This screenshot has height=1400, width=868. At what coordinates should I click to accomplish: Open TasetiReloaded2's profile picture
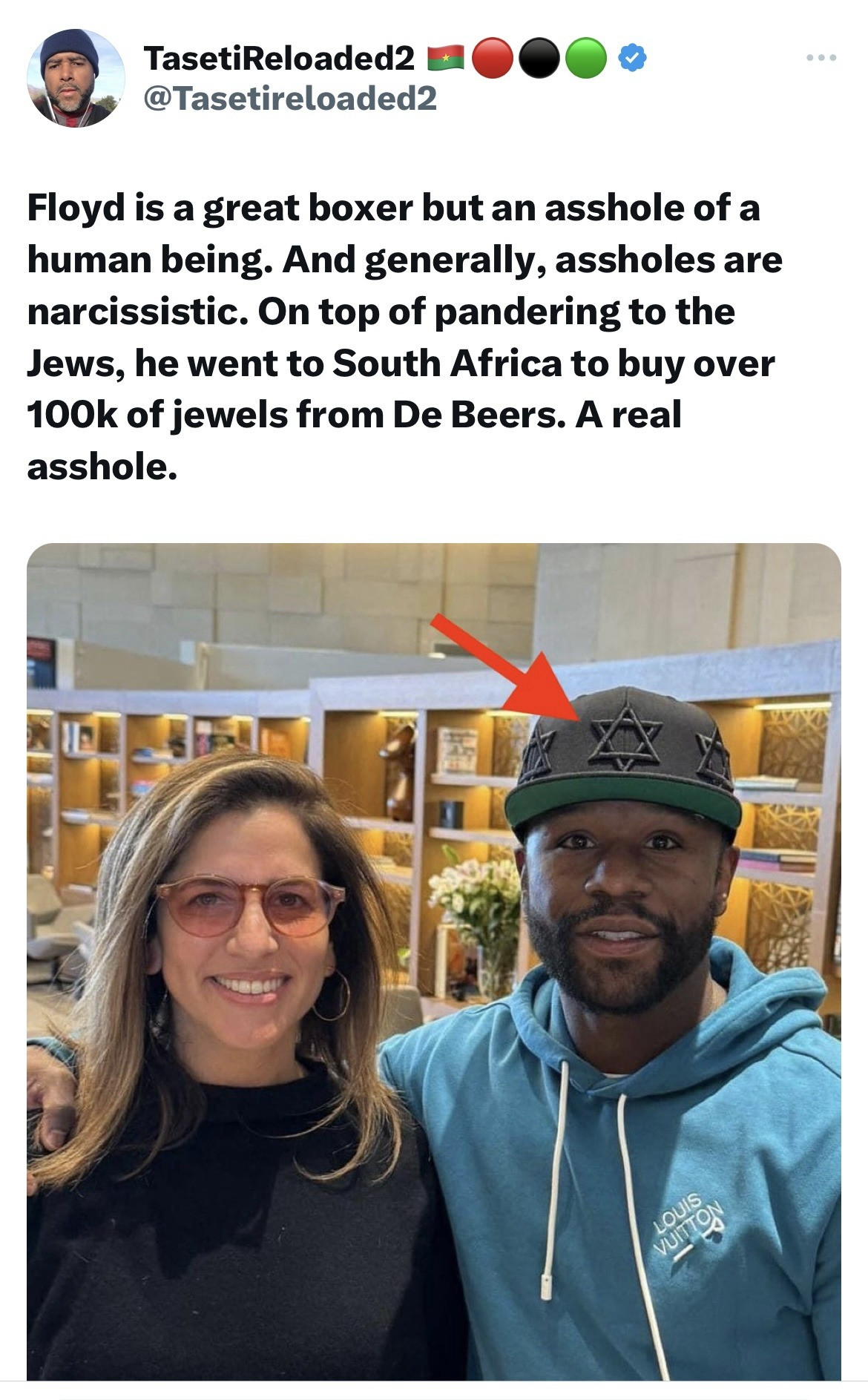coord(75,79)
